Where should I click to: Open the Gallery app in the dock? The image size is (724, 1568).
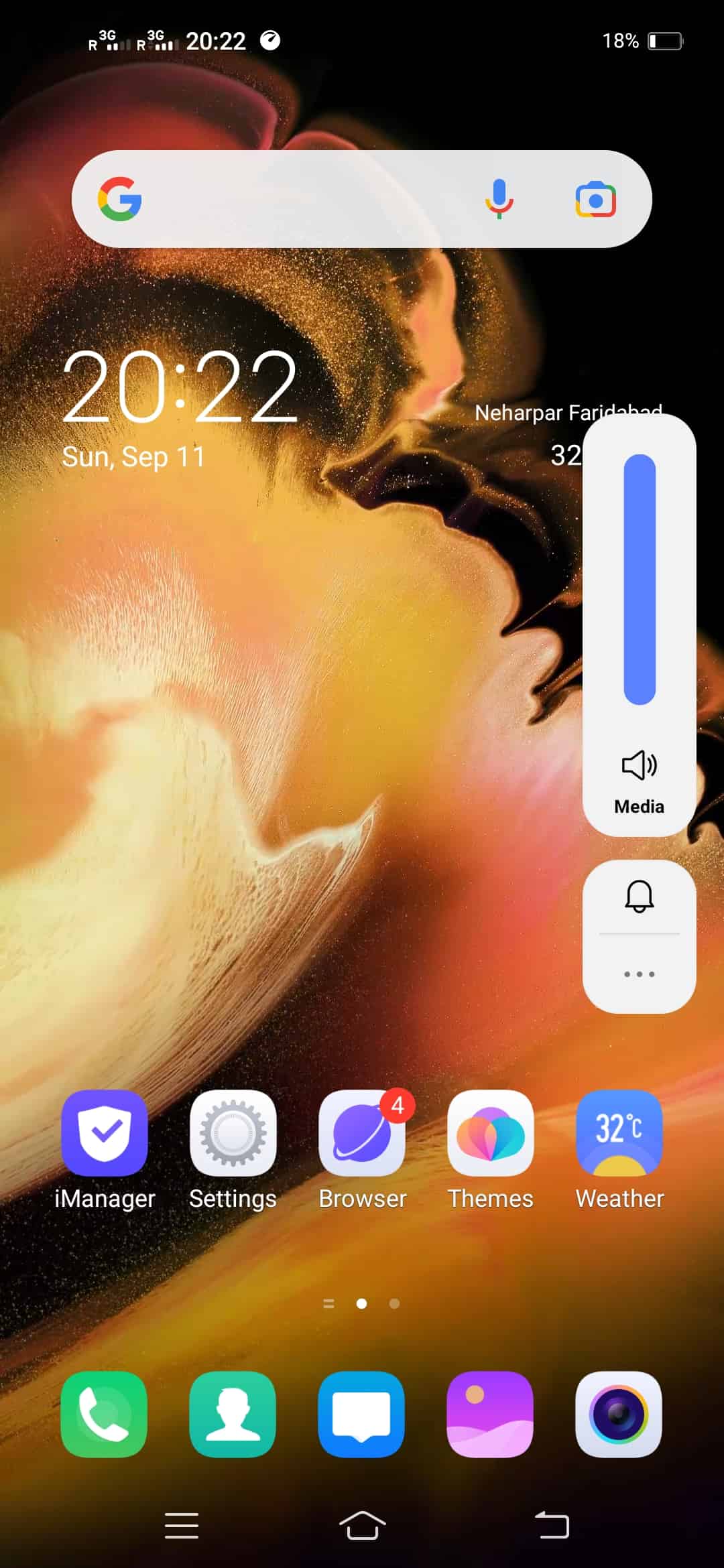[x=491, y=1414]
